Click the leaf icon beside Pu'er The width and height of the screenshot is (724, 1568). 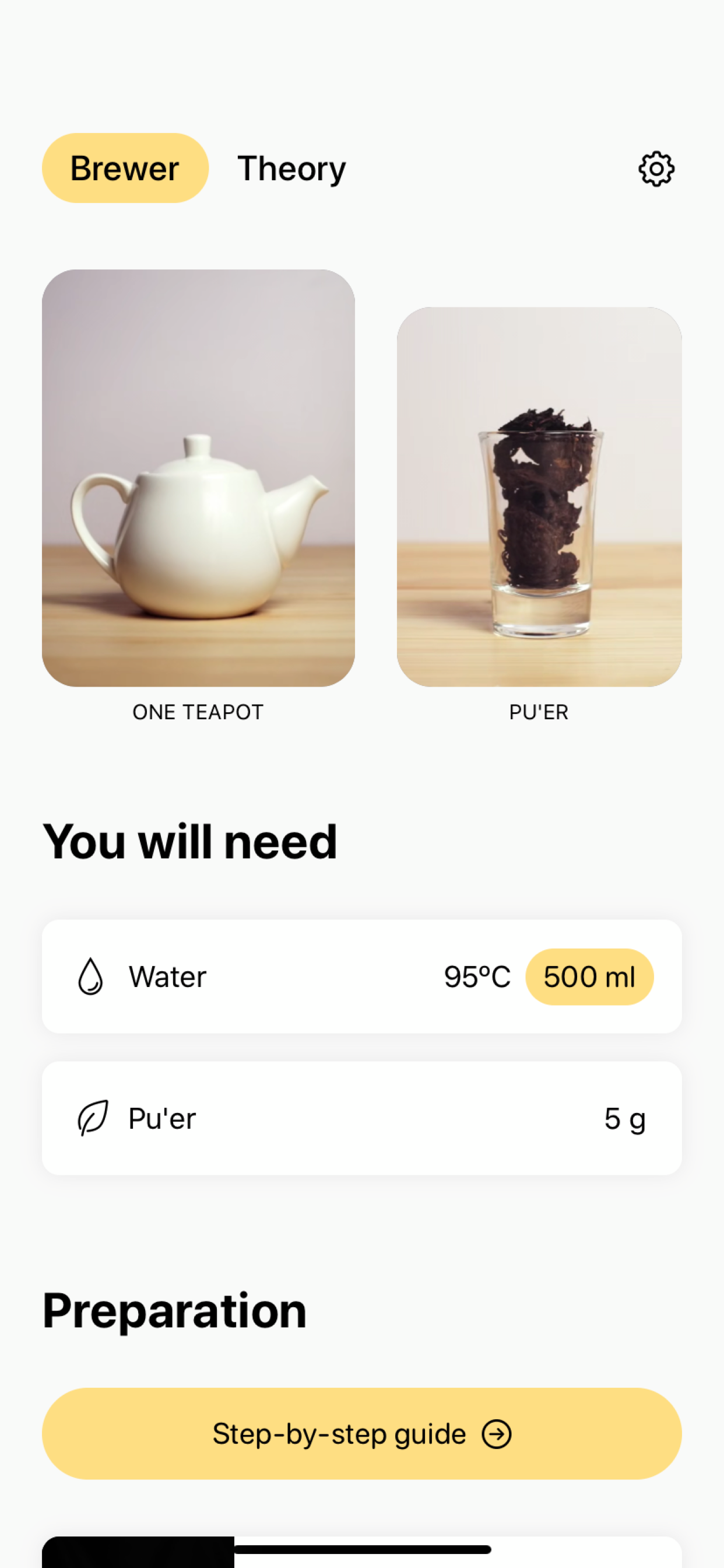92,1118
